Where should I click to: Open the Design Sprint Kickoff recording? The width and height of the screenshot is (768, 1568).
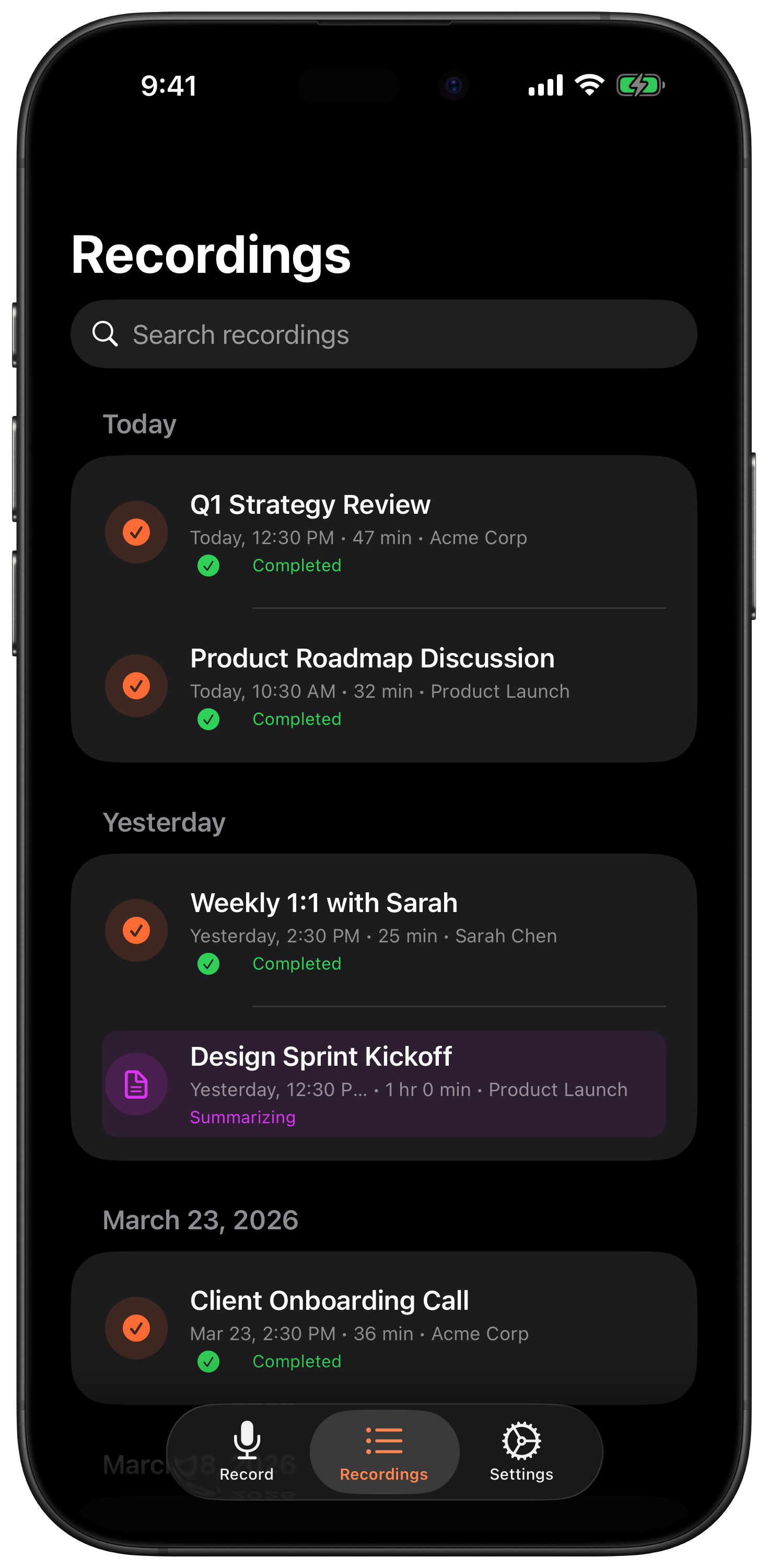click(383, 1085)
